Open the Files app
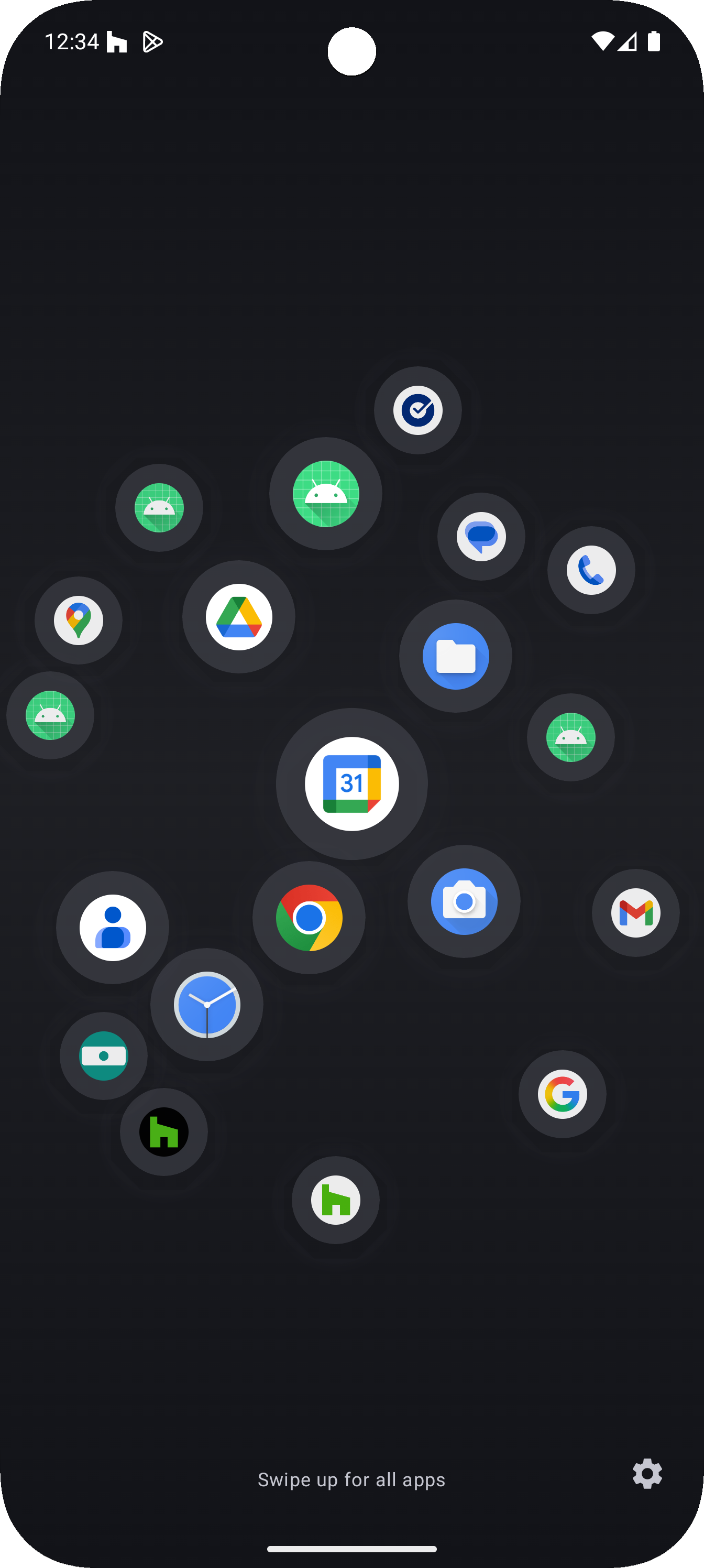The image size is (704, 1568). (x=455, y=656)
